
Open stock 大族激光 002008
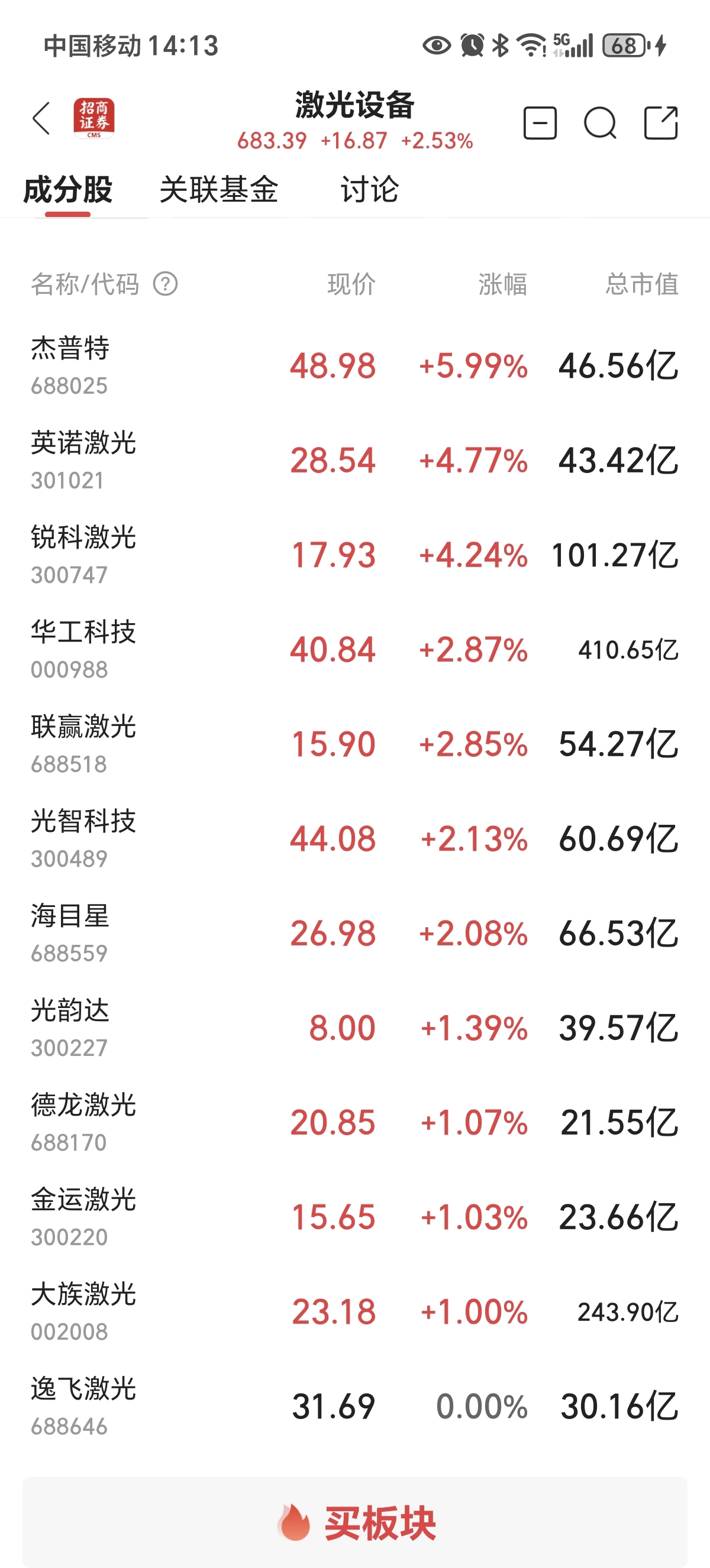tap(355, 1312)
